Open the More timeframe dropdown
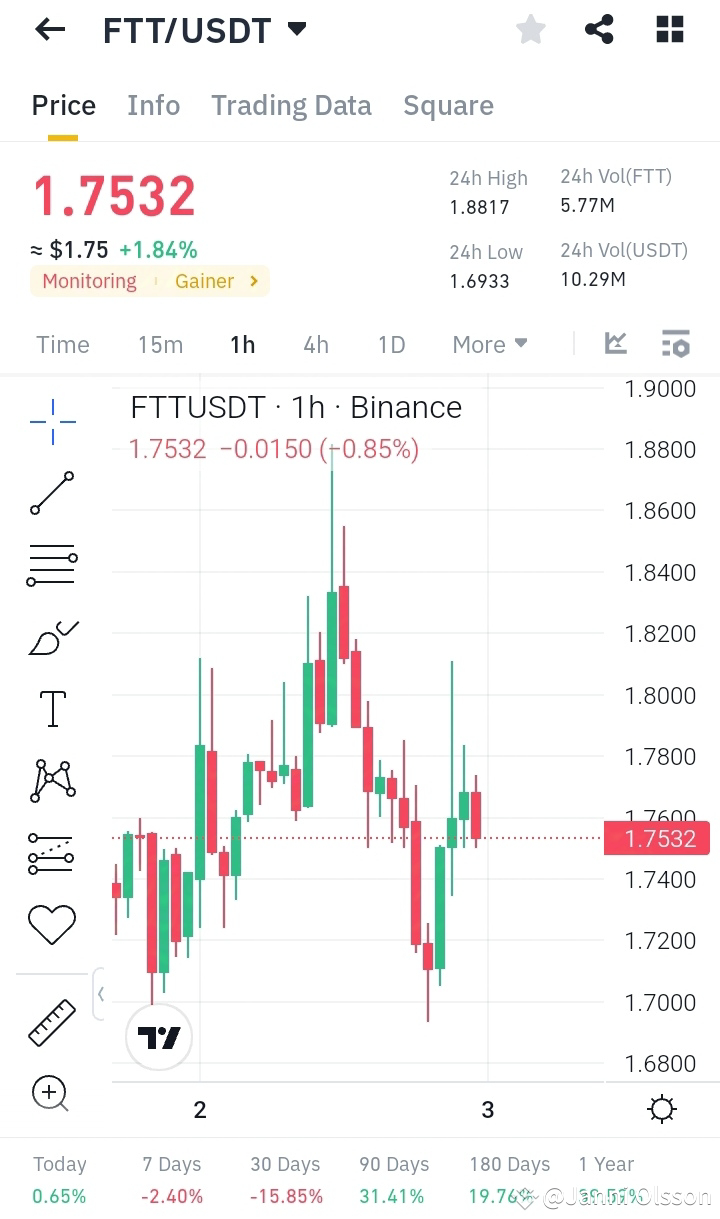Image resolution: width=720 pixels, height=1219 pixels. 489,344
